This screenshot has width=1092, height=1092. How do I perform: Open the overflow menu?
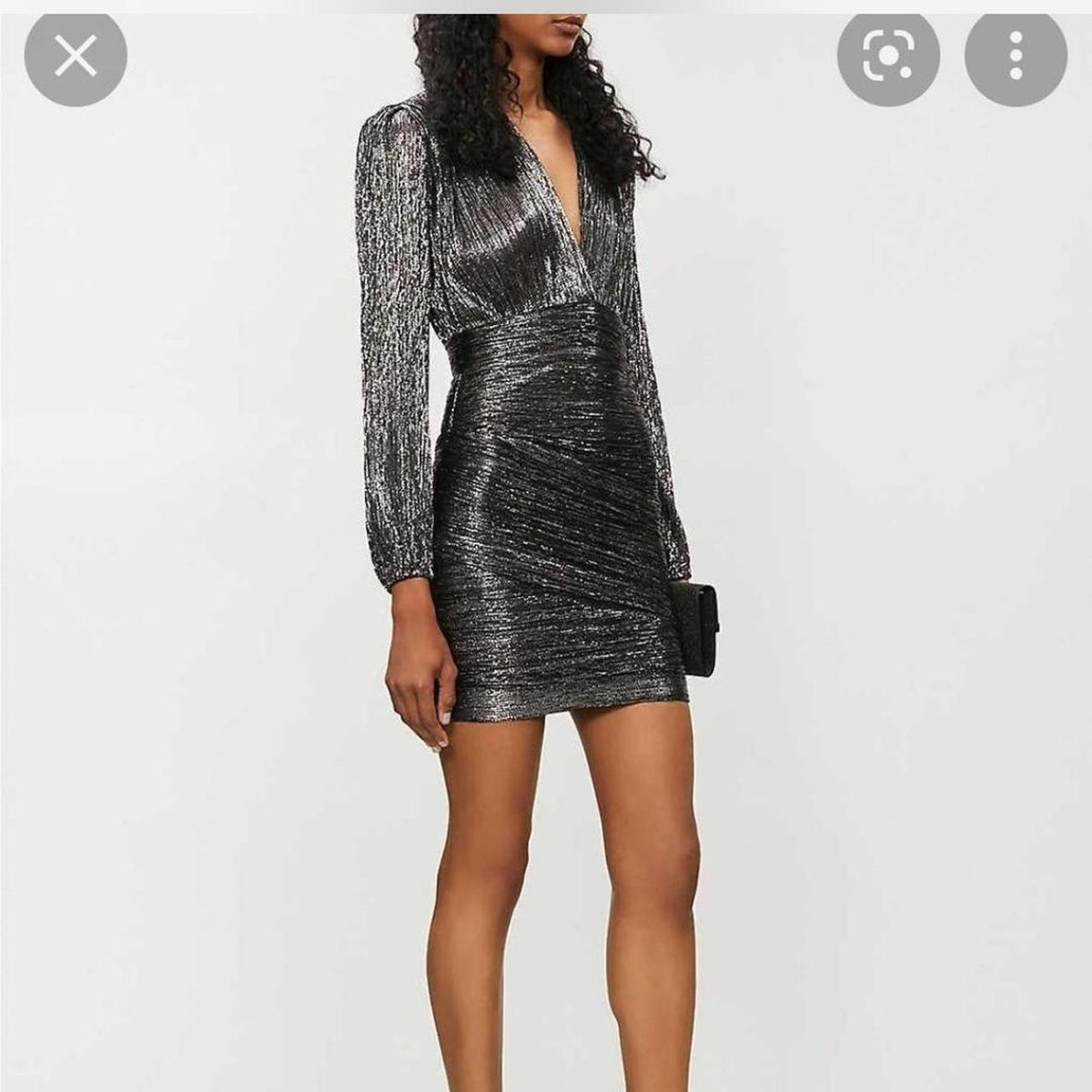[1015, 57]
